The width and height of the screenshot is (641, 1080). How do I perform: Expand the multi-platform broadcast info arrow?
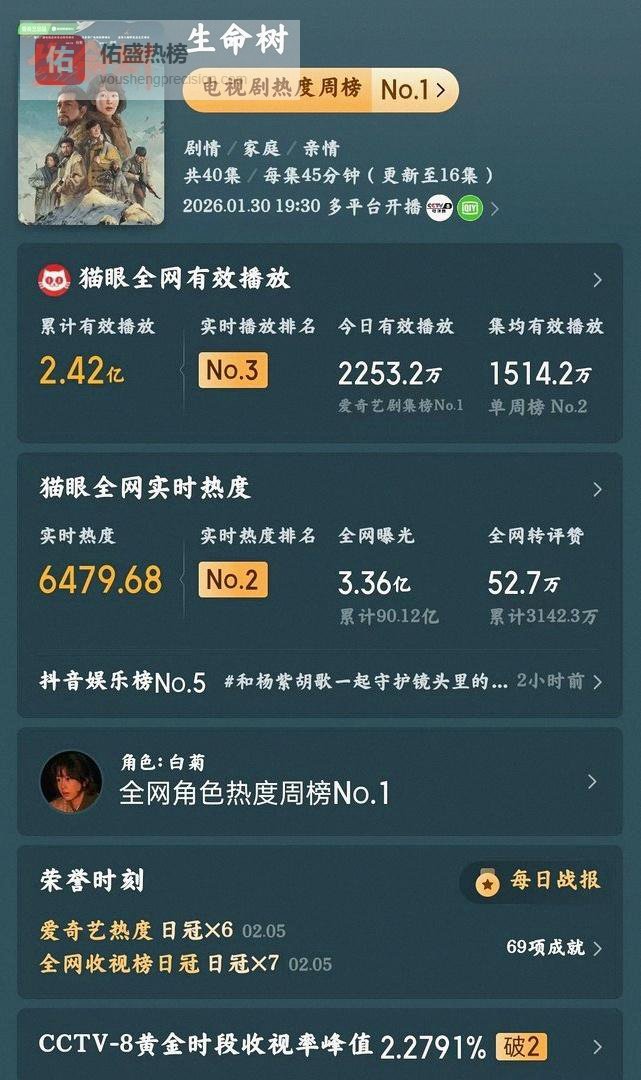[494, 209]
